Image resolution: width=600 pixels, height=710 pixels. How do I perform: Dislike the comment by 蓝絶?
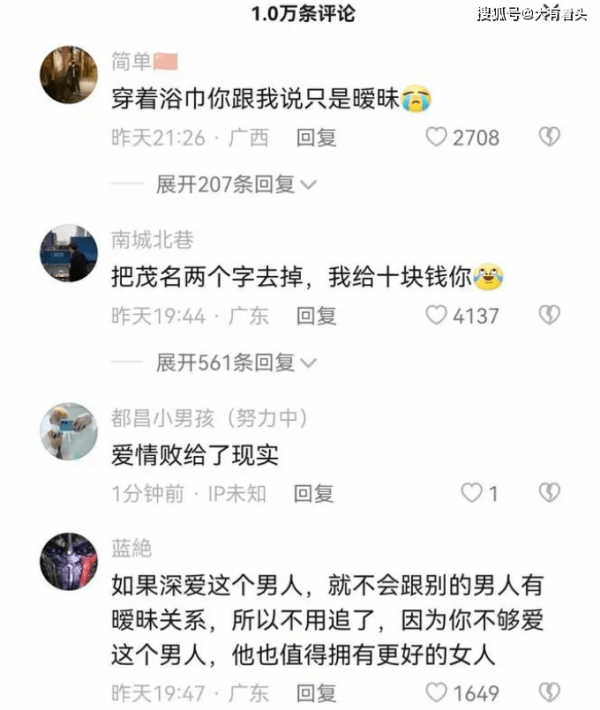(548, 692)
